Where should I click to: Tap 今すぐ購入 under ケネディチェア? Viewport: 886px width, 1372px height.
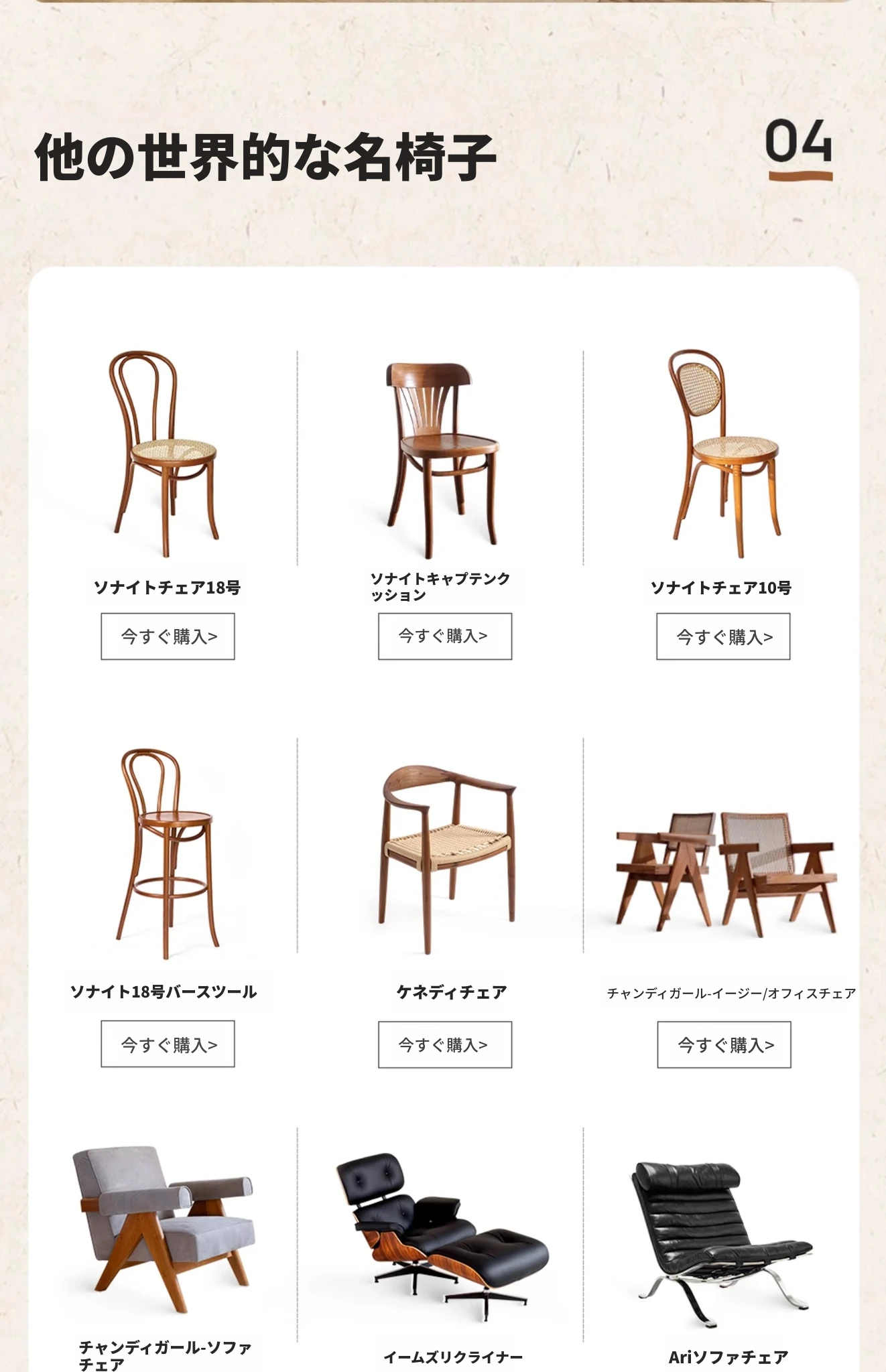tap(444, 1044)
